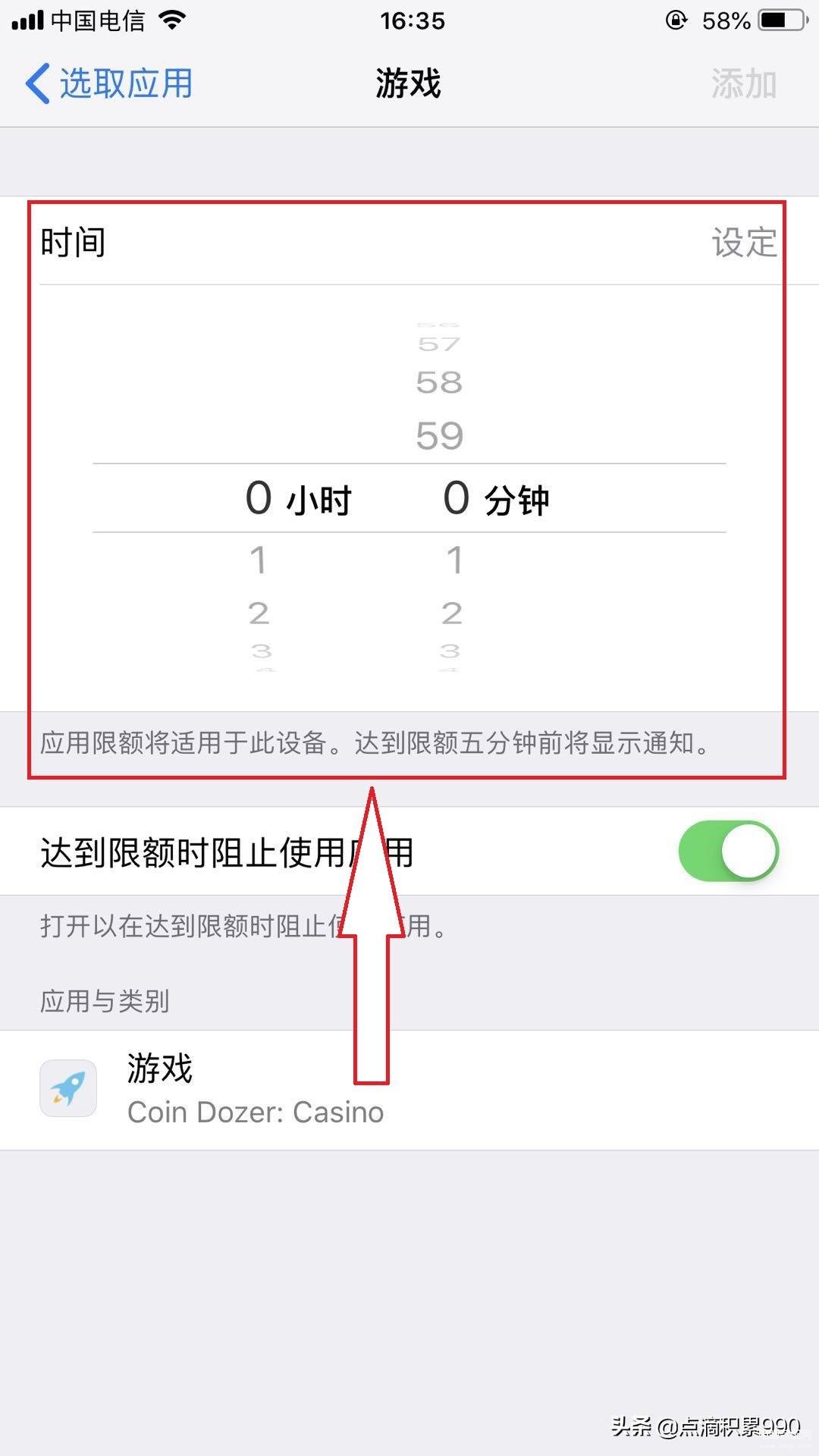Go back to 选取应用

click(110, 83)
